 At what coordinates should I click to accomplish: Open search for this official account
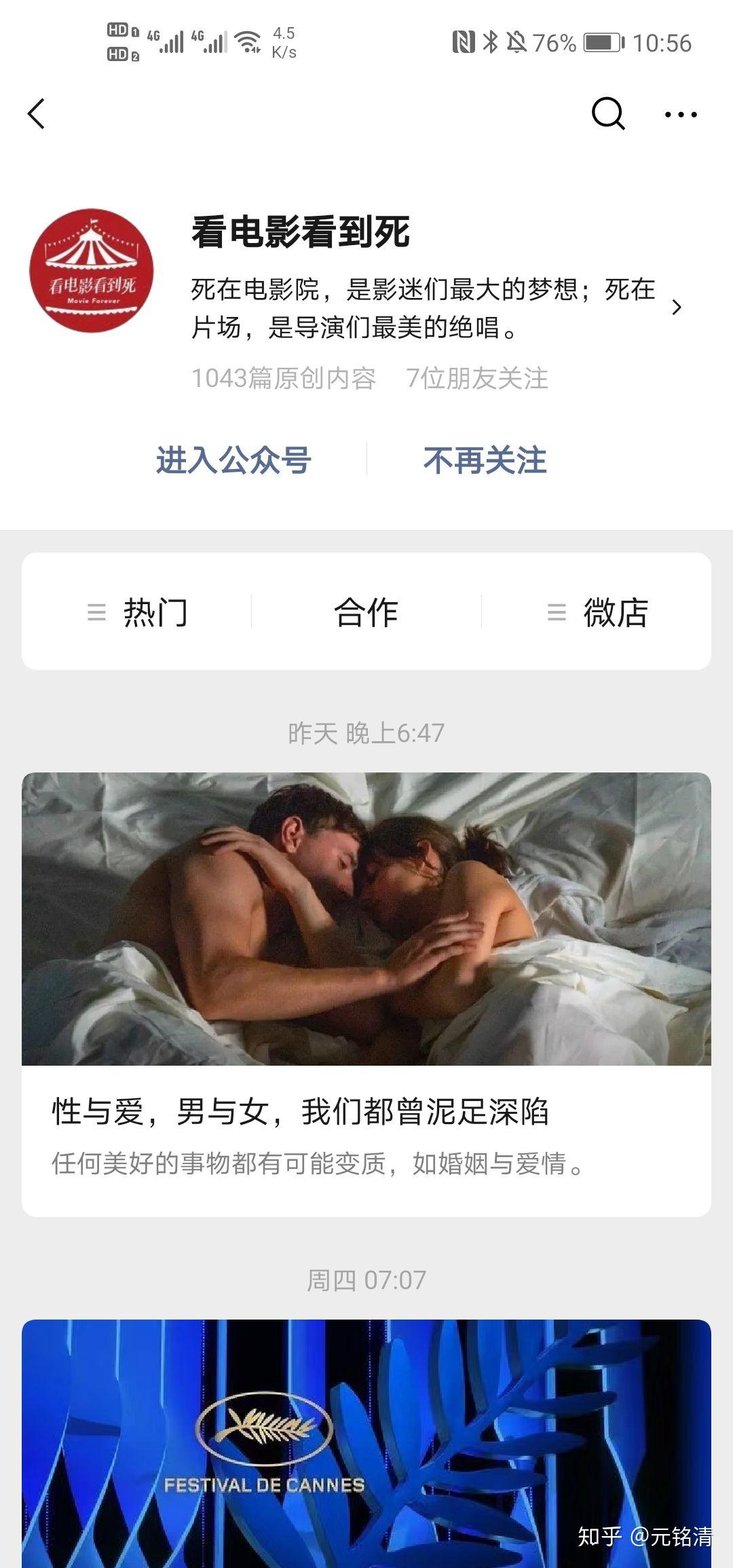tap(607, 113)
